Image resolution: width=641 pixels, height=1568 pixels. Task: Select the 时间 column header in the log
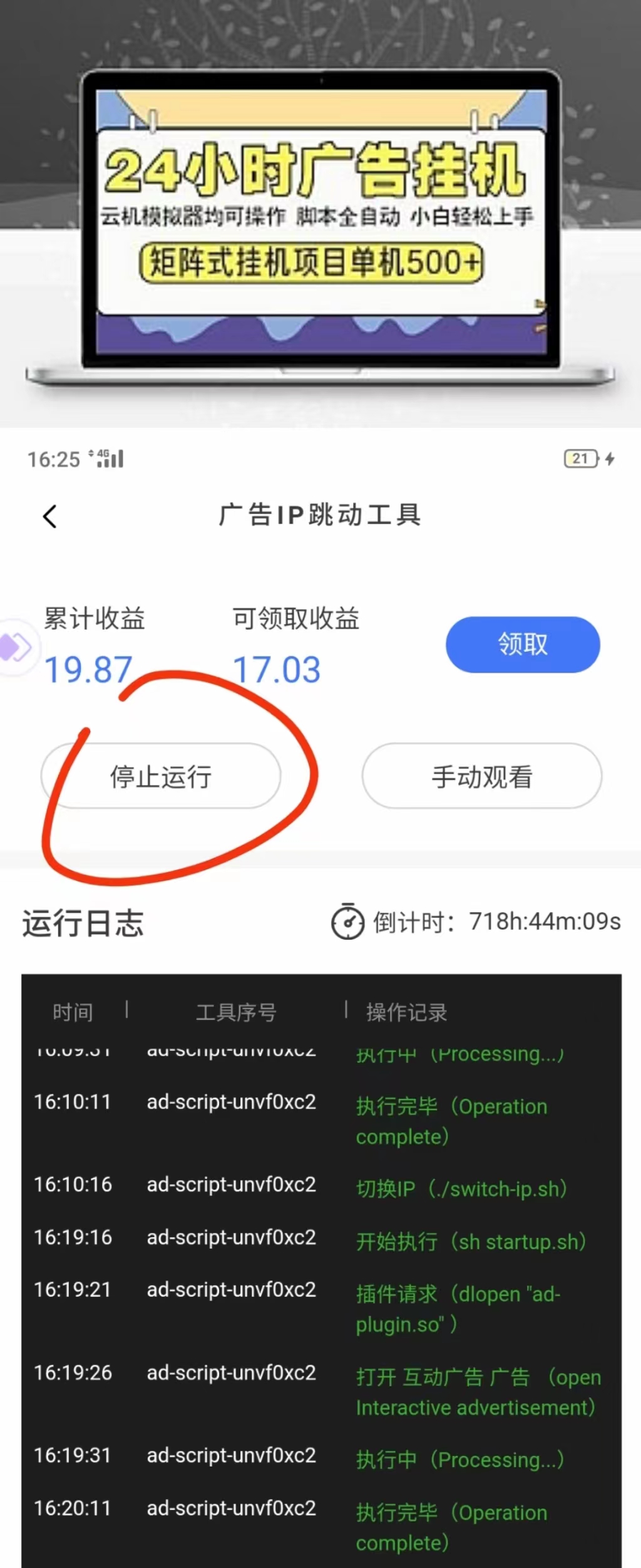(74, 1011)
